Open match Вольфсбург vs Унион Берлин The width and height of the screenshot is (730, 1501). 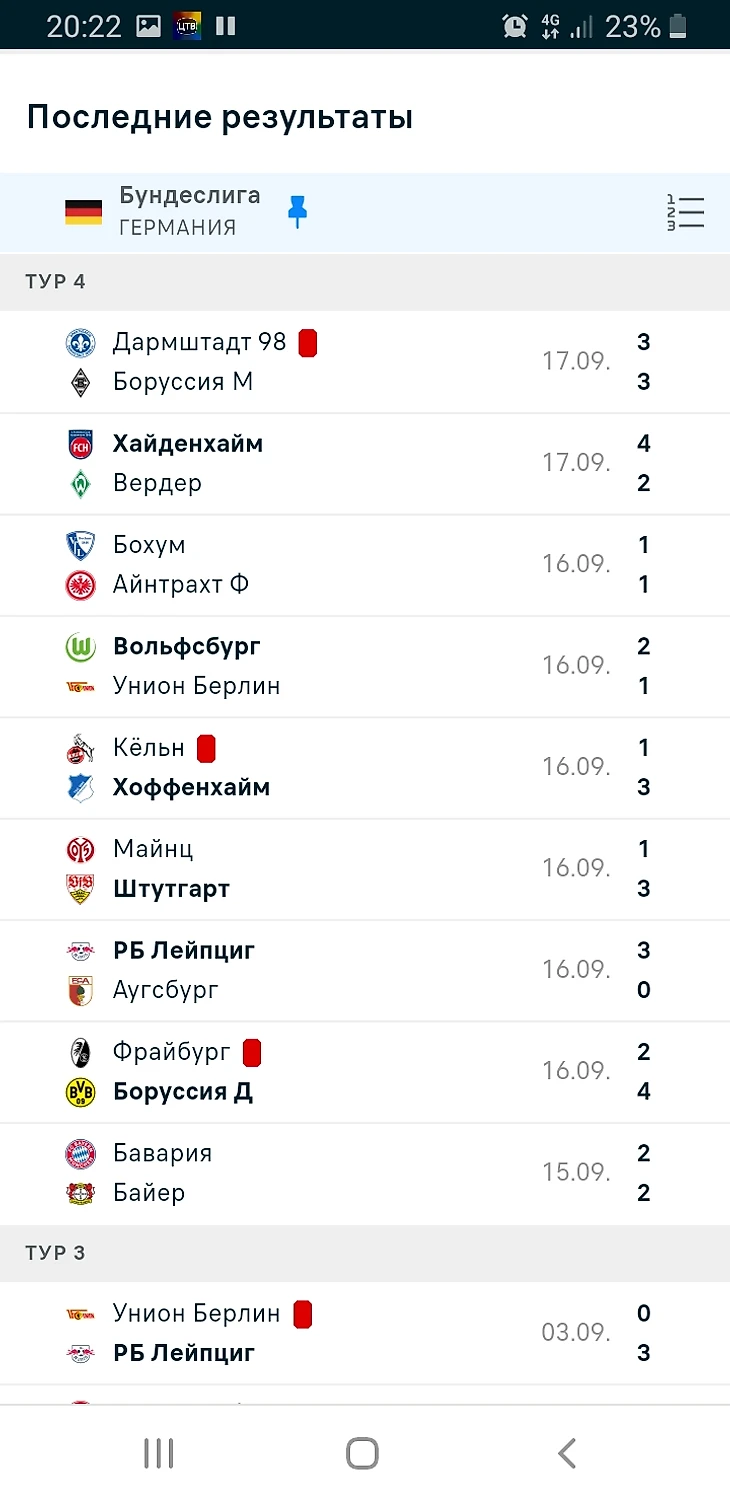[x=365, y=666]
